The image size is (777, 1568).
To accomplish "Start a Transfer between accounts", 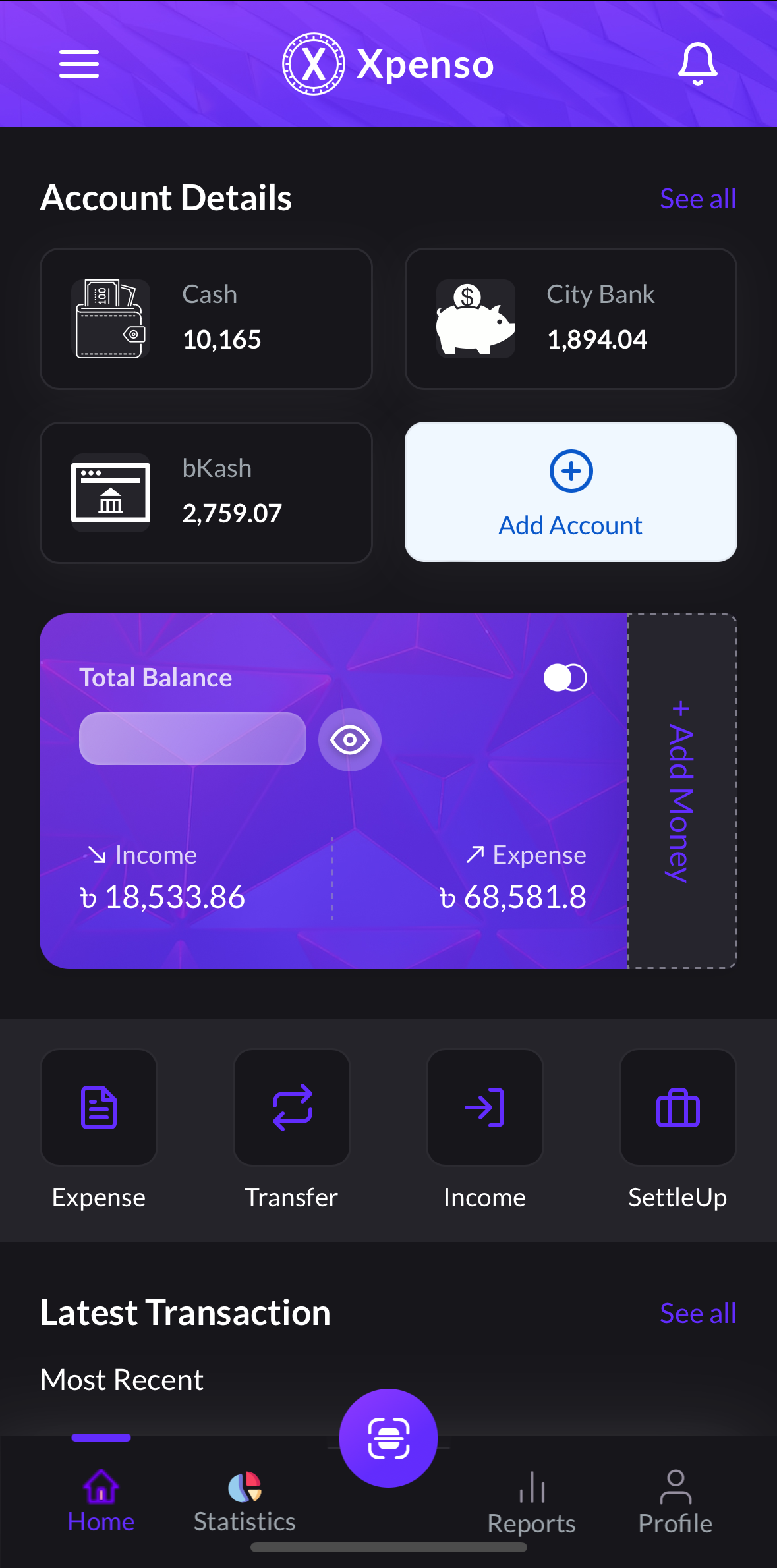I will [x=292, y=1107].
